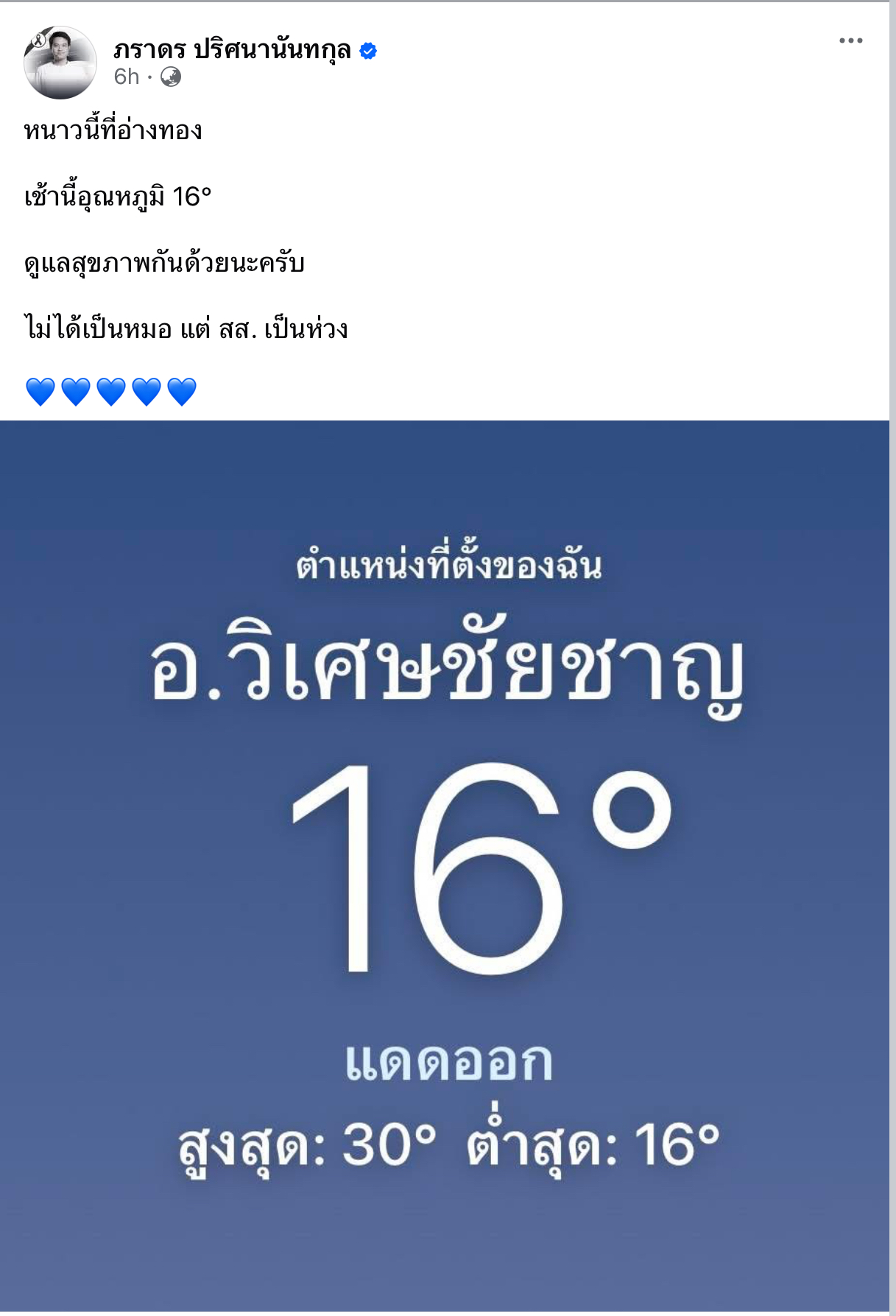Open the post's three-dot options menu
The image size is (896, 1316).
pyautogui.click(x=850, y=41)
